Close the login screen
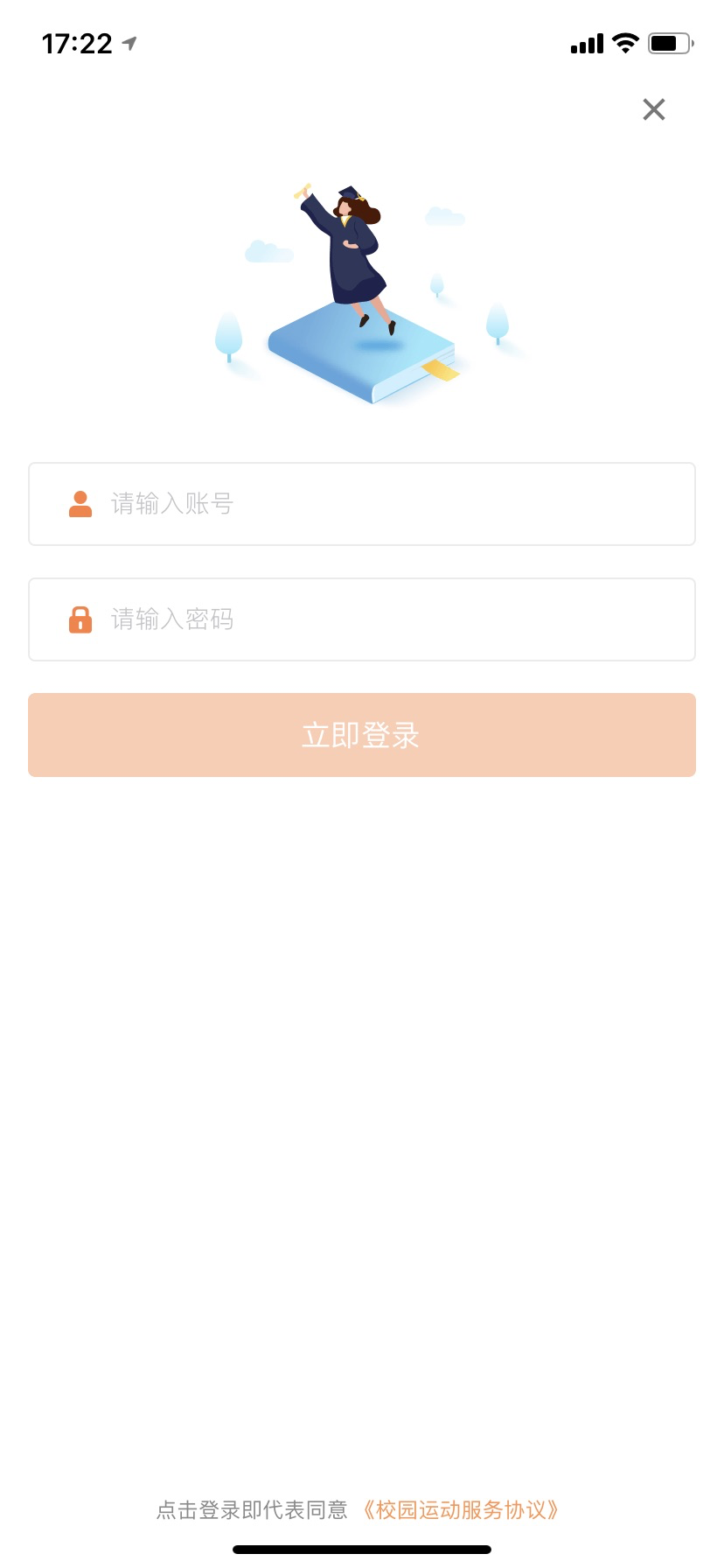The height and width of the screenshot is (1568, 724). pos(653,109)
